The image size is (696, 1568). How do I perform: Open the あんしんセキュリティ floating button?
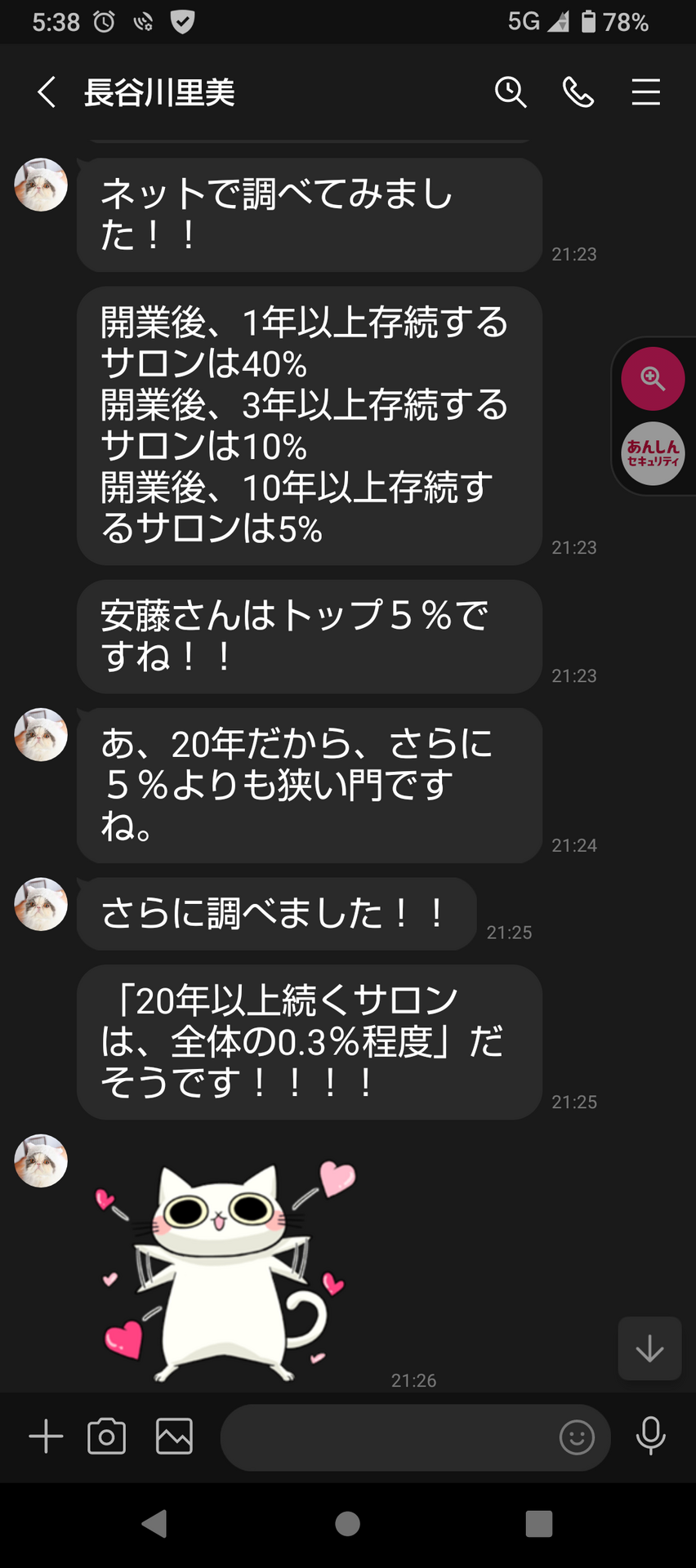(653, 454)
